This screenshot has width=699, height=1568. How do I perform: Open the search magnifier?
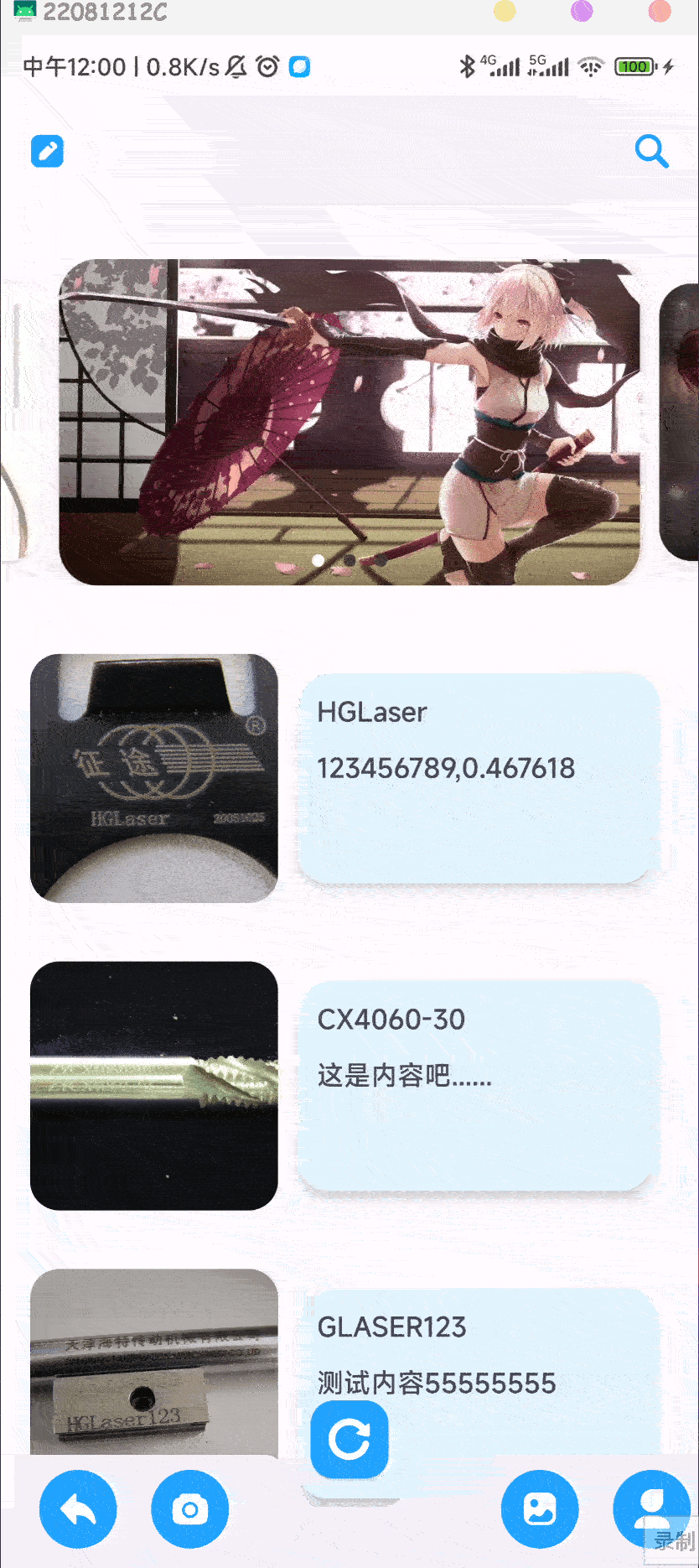click(x=651, y=152)
